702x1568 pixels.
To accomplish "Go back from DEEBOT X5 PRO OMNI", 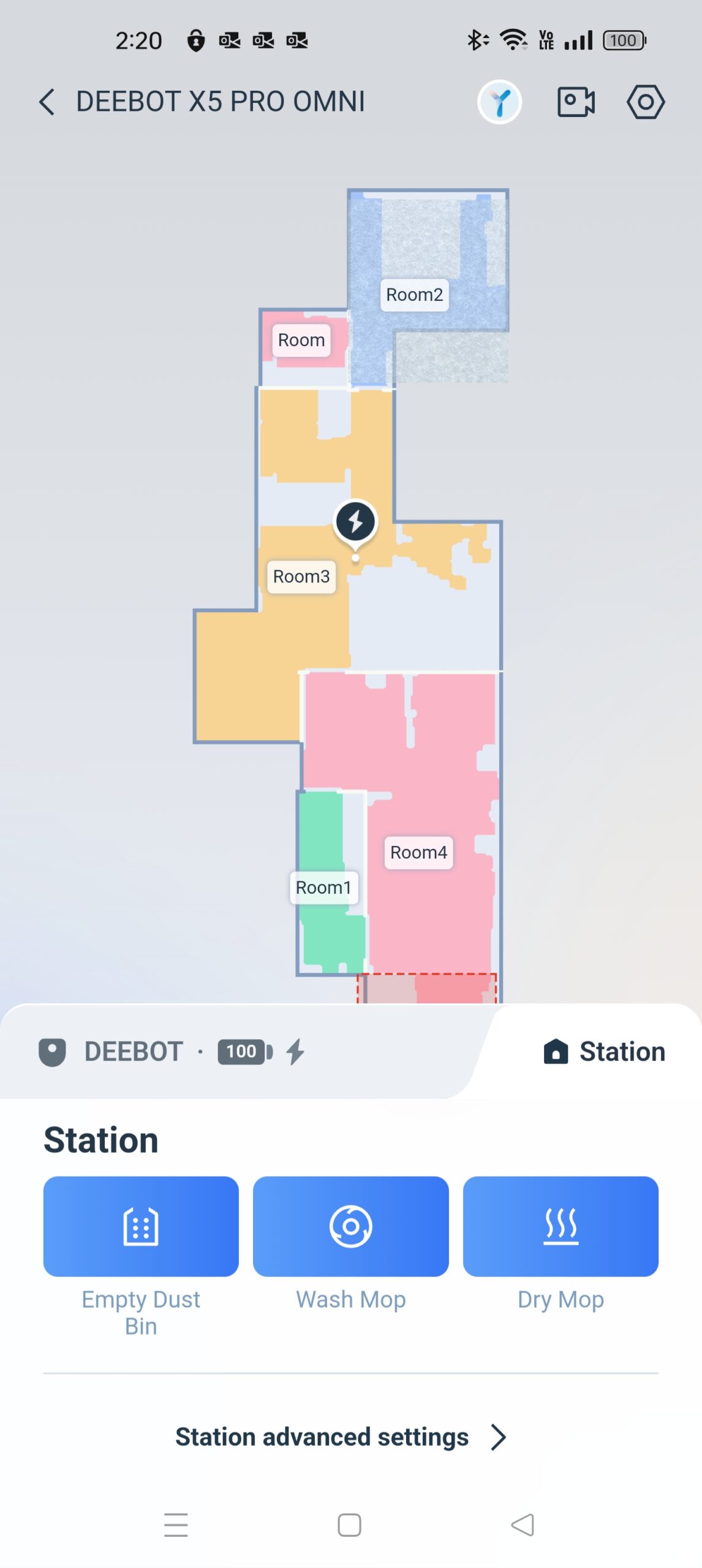I will point(47,102).
